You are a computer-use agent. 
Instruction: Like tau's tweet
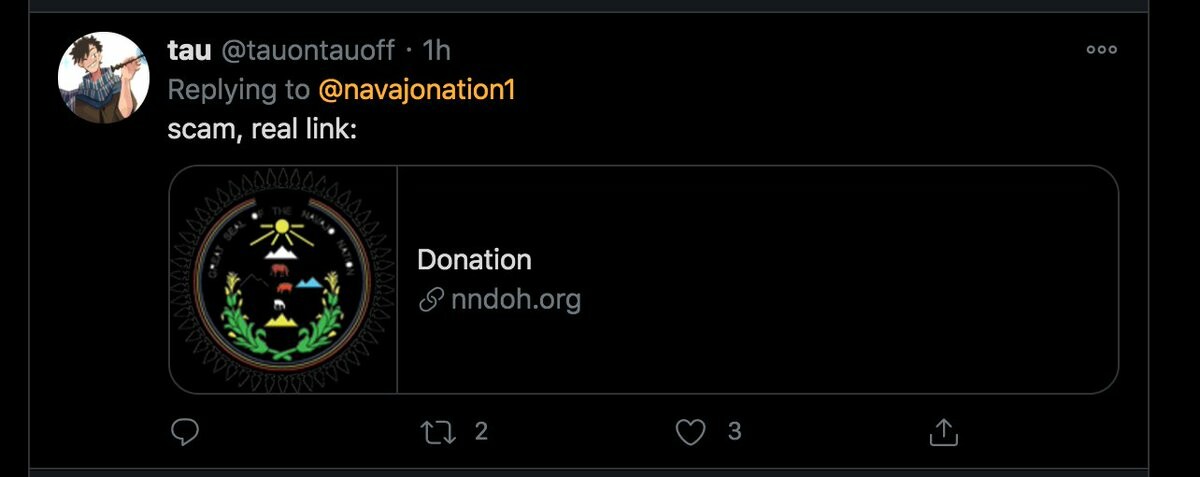[x=690, y=431]
